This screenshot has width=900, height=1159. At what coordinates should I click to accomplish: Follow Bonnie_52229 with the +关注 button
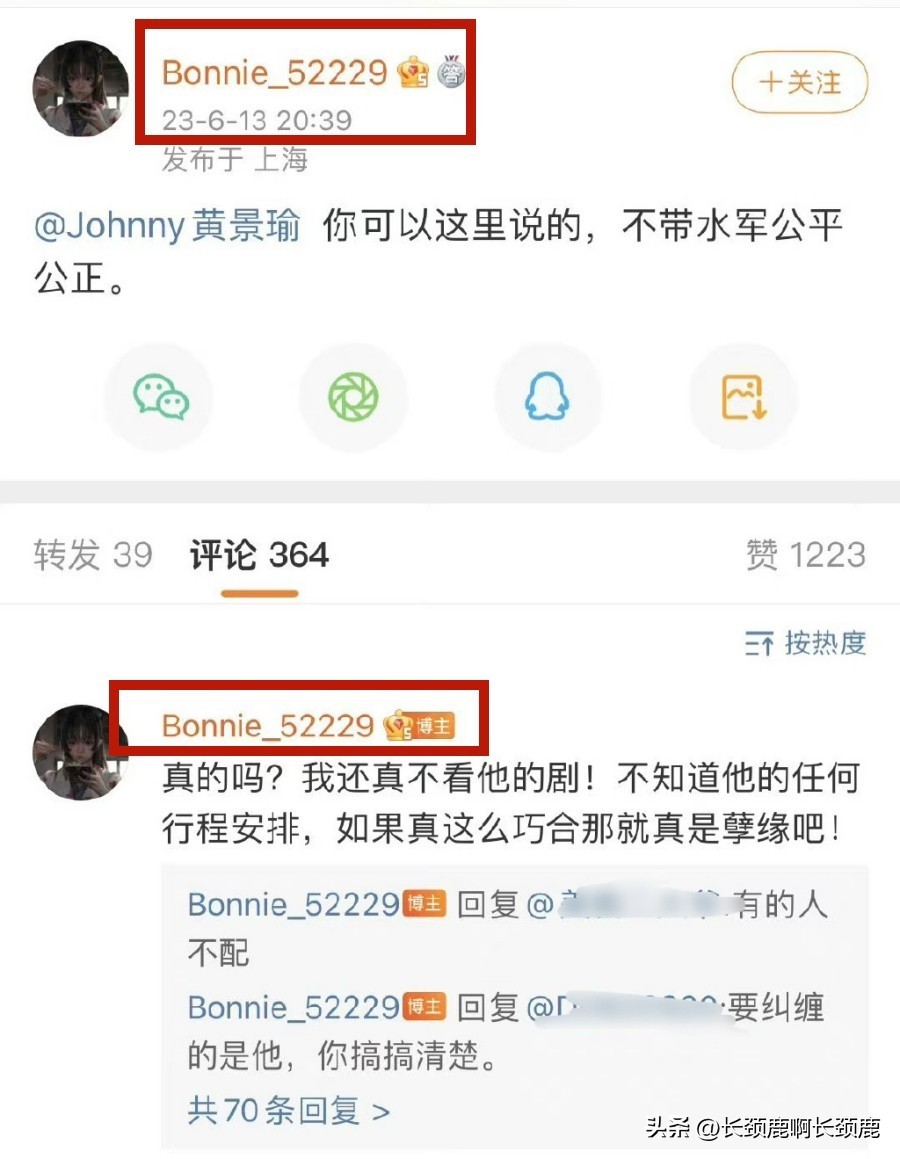800,83
